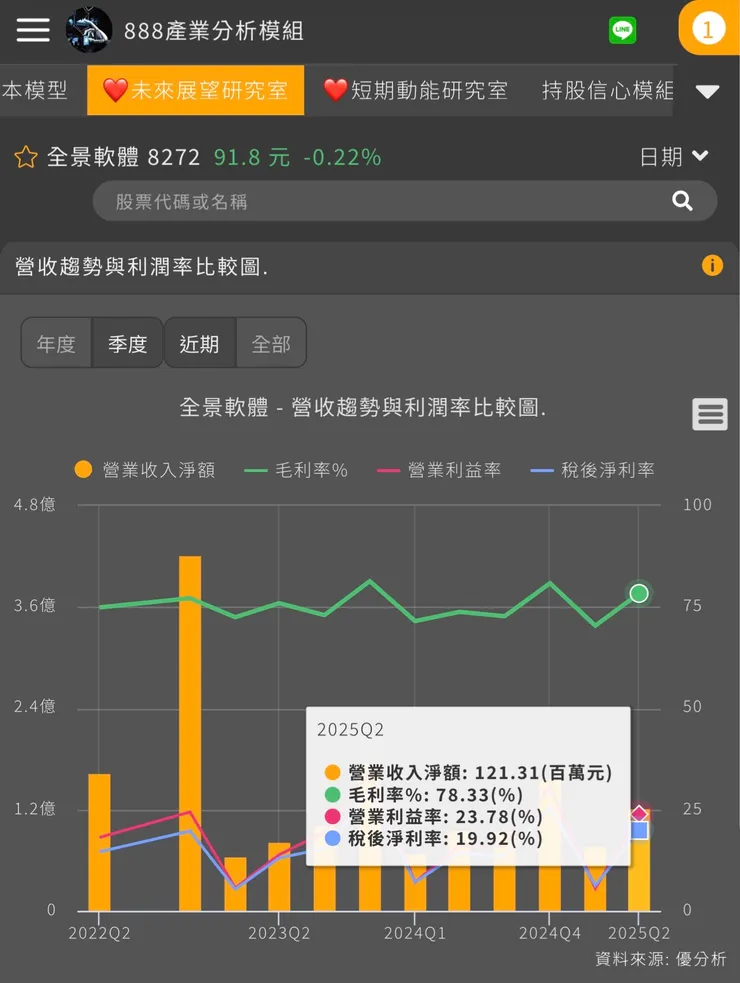The height and width of the screenshot is (983, 740).
Task: Tap the star to favorite 全景軟體
Action: [25, 156]
